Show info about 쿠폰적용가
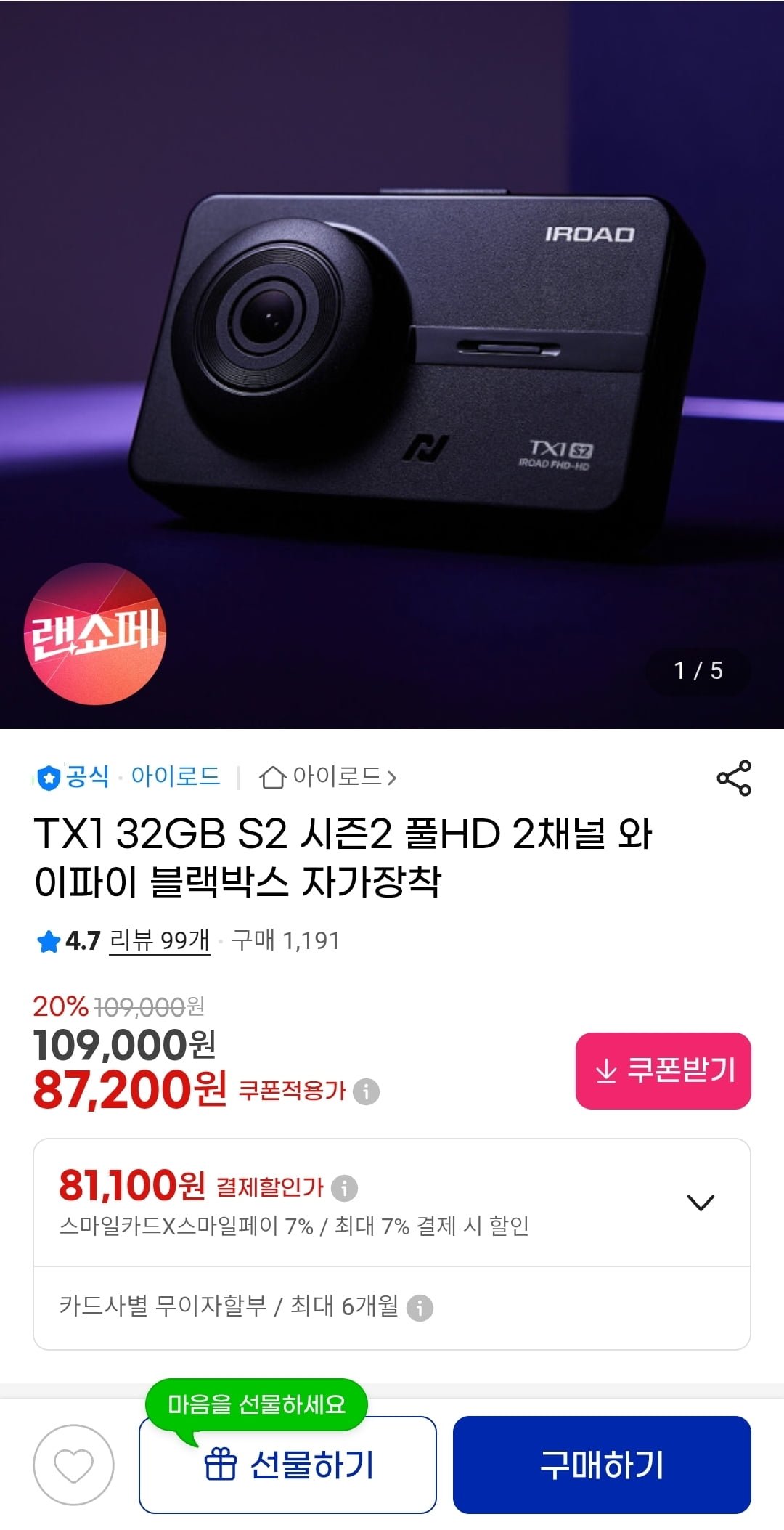This screenshot has height=1530, width=784. click(x=367, y=1091)
